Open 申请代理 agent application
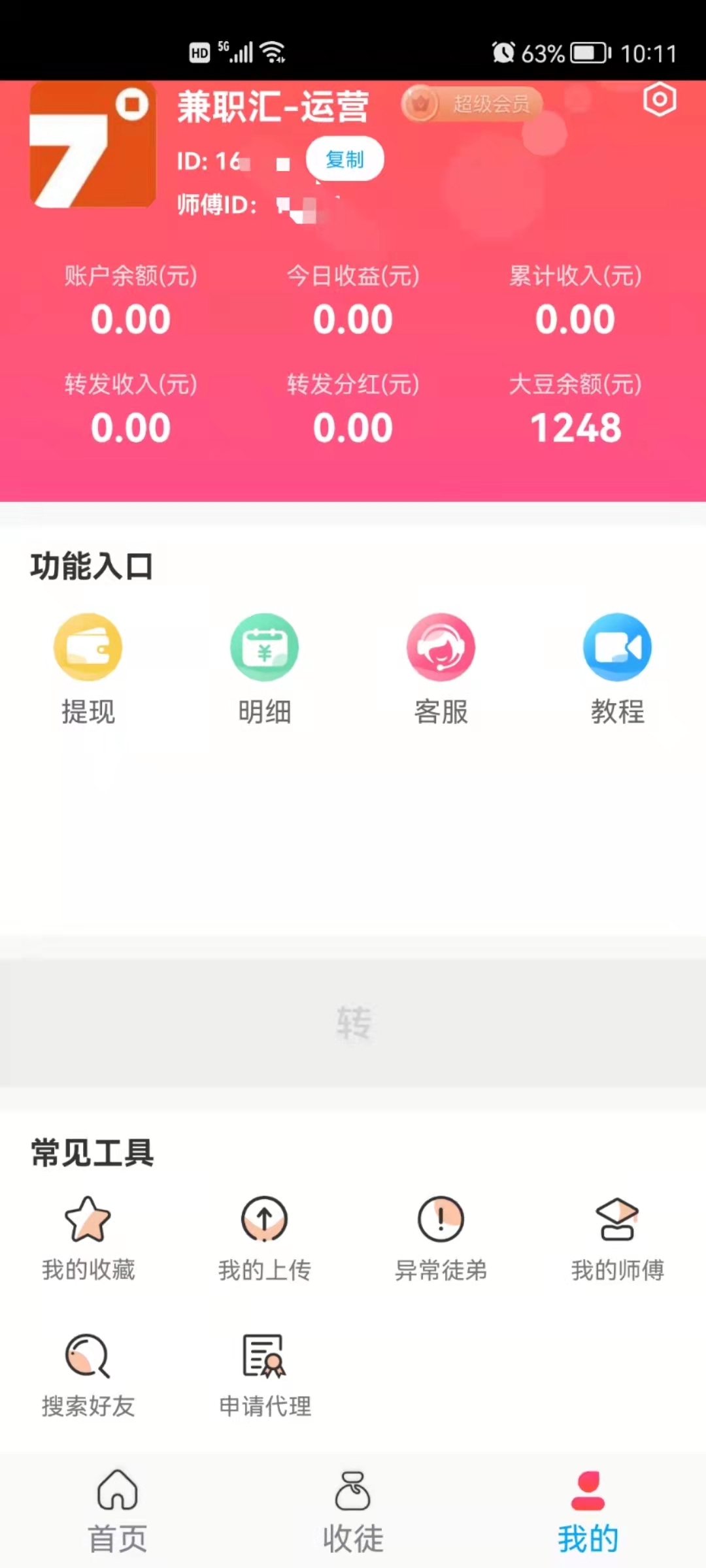The height and width of the screenshot is (1568, 706). click(264, 1372)
